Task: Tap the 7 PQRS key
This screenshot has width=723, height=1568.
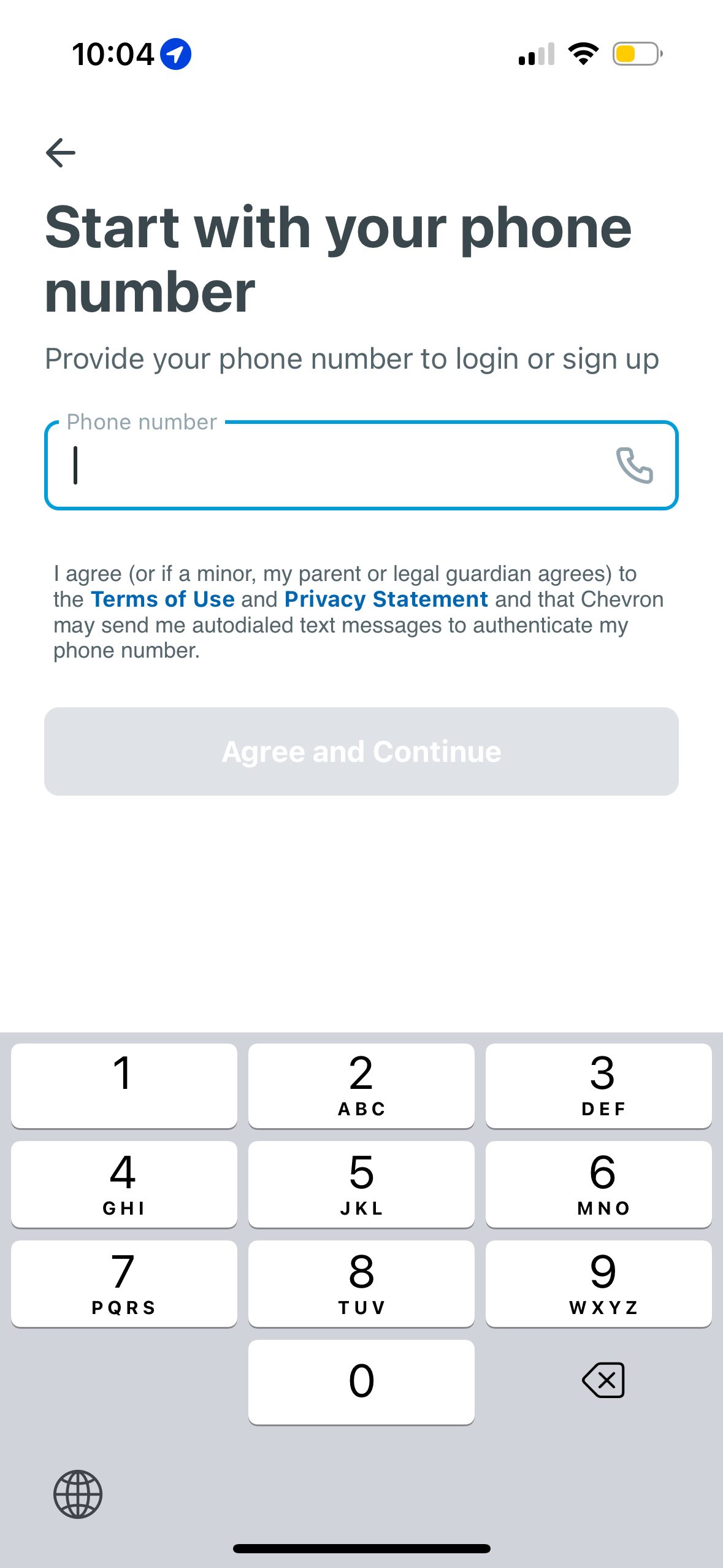Action: (x=123, y=1283)
